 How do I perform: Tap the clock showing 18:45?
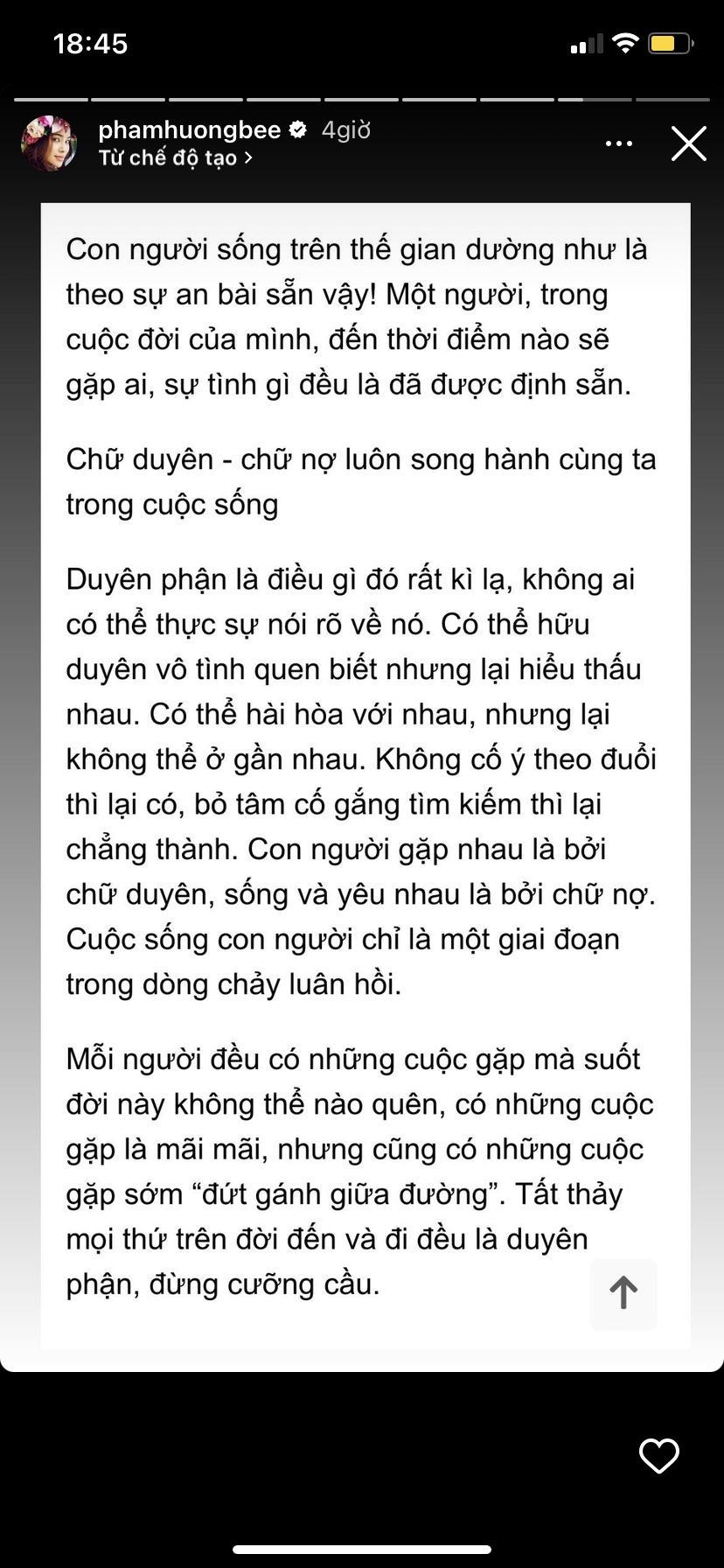click(x=91, y=42)
